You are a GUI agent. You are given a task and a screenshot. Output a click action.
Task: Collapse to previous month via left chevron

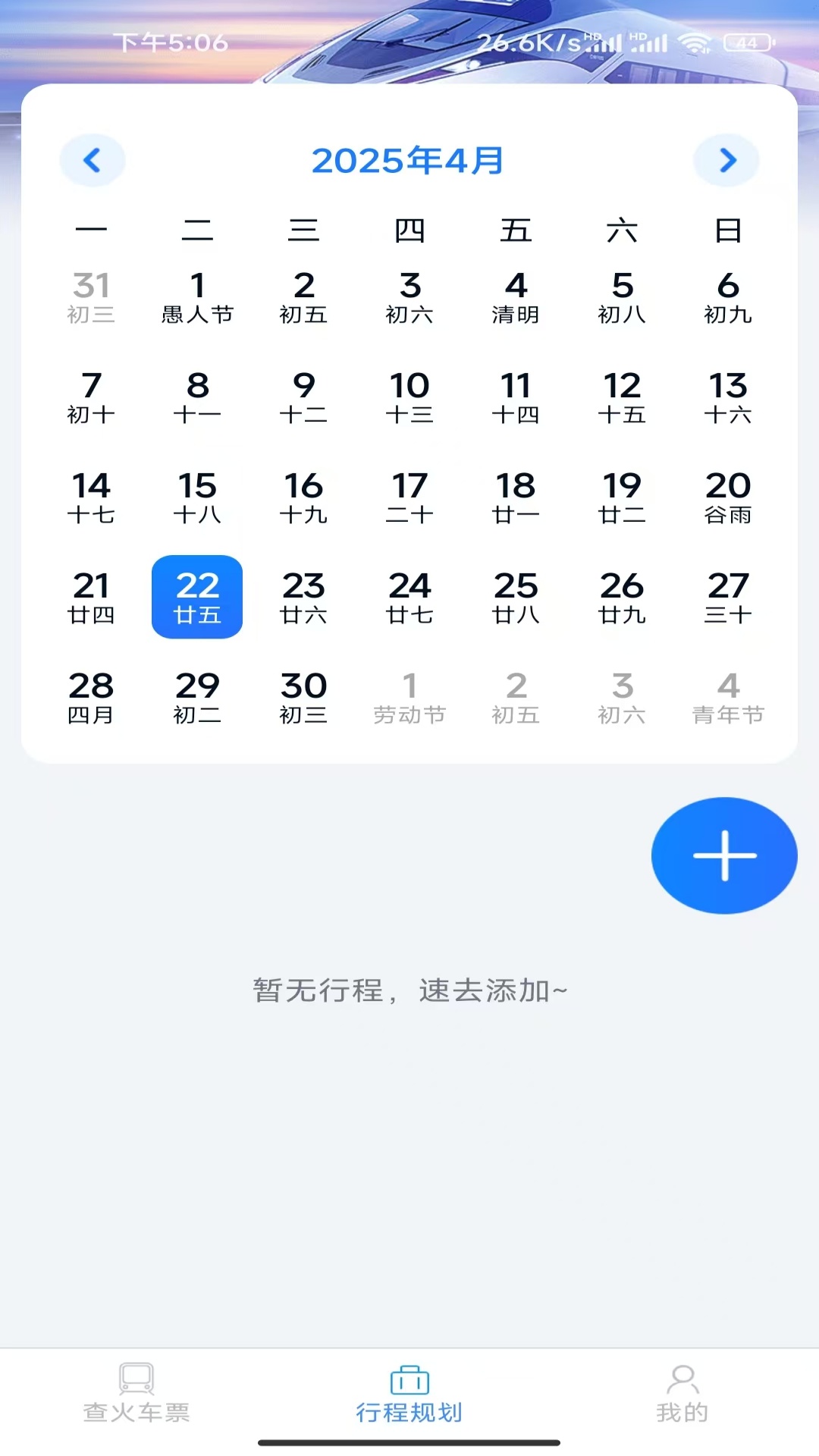(92, 160)
